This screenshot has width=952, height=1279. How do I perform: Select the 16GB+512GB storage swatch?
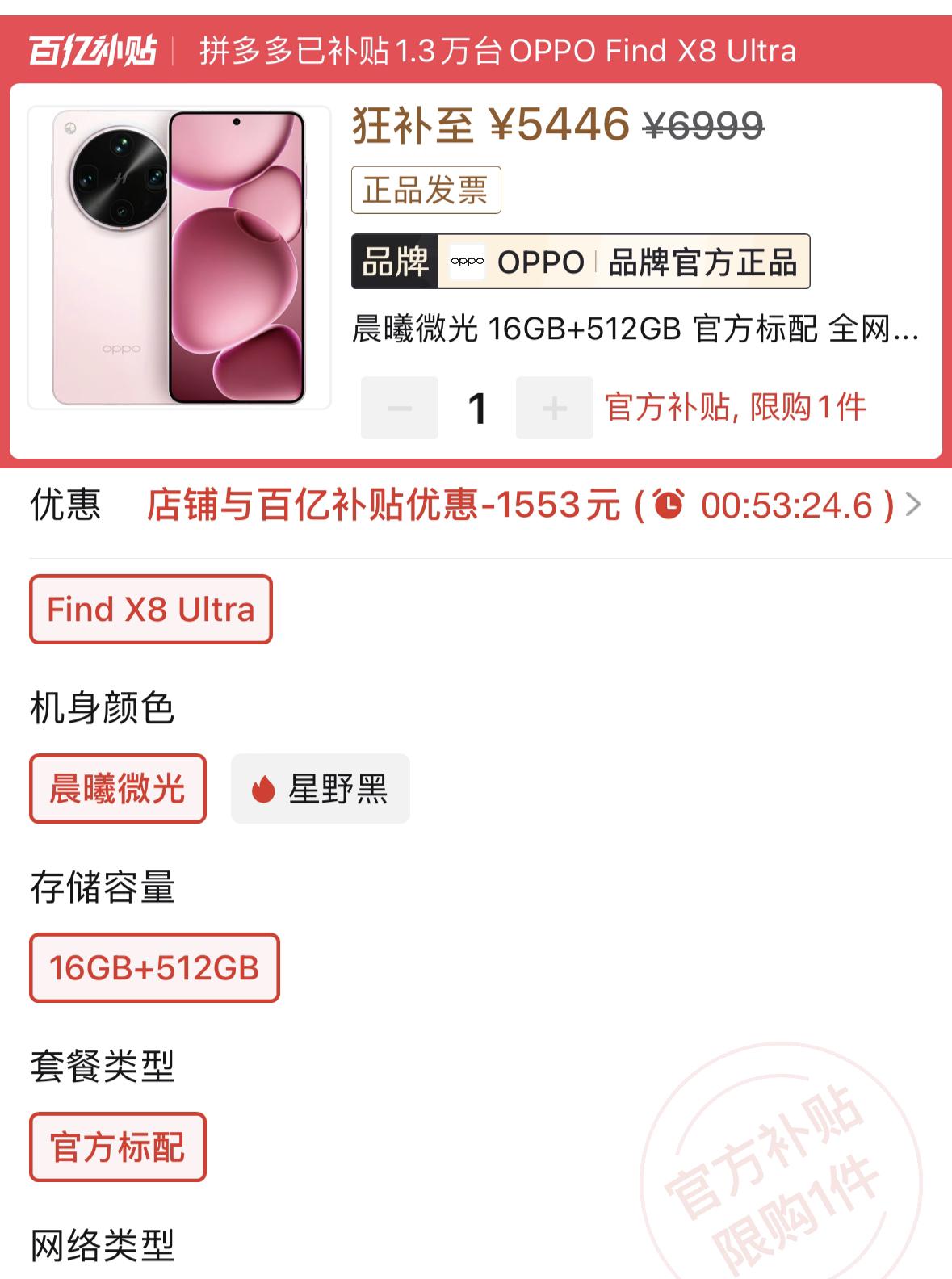click(154, 968)
